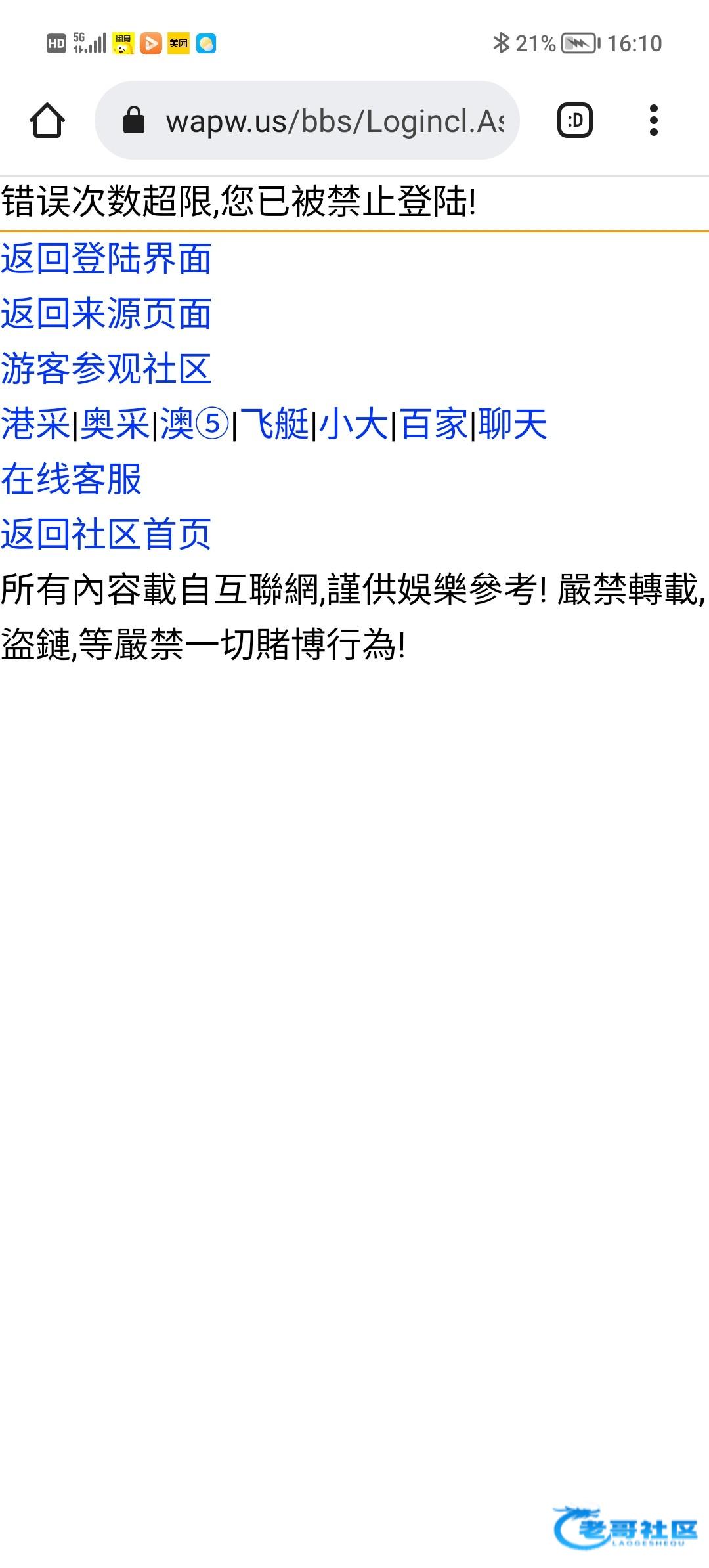Open the 小大 link
Image resolution: width=709 pixels, height=1568 pixels.
pyautogui.click(x=354, y=424)
